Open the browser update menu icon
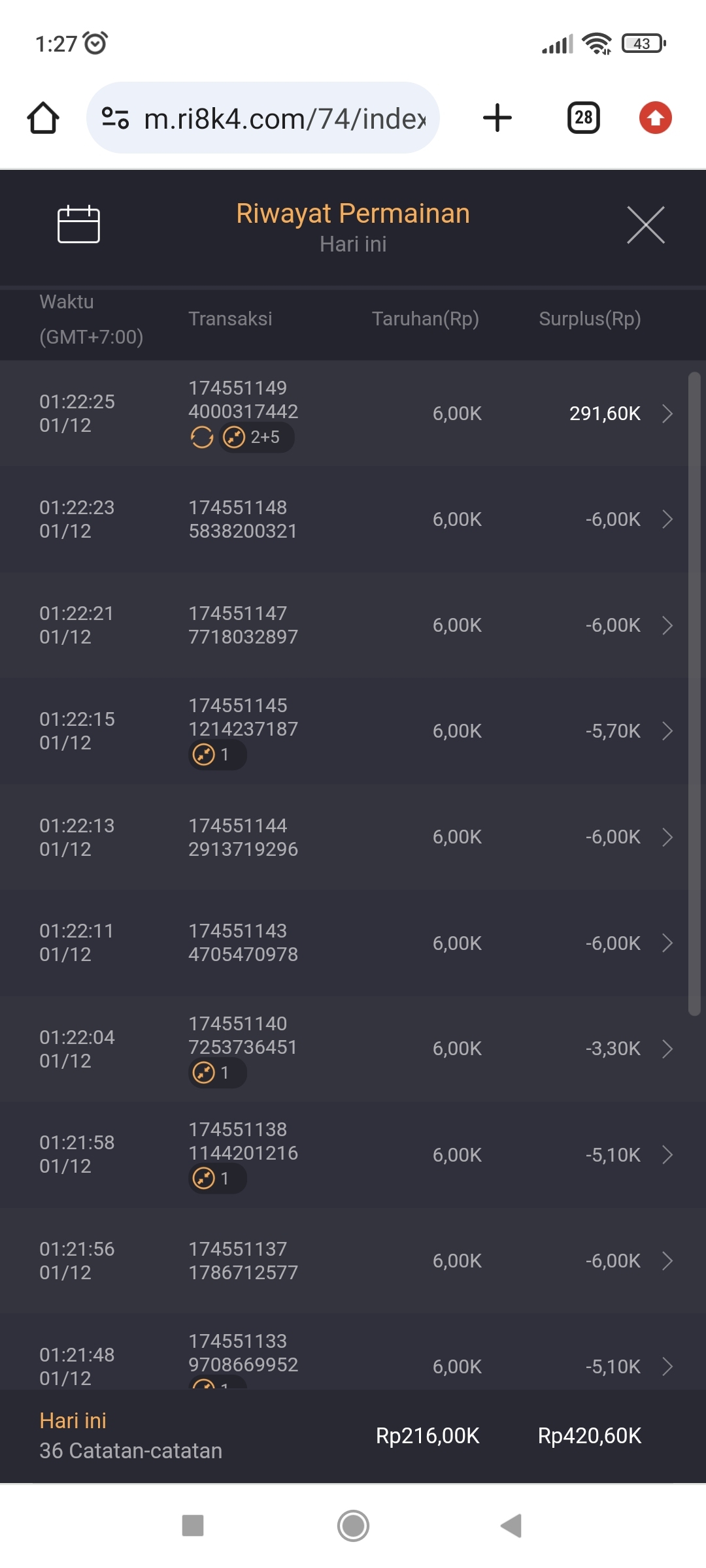Screen dimensions: 706x1568 (x=655, y=118)
